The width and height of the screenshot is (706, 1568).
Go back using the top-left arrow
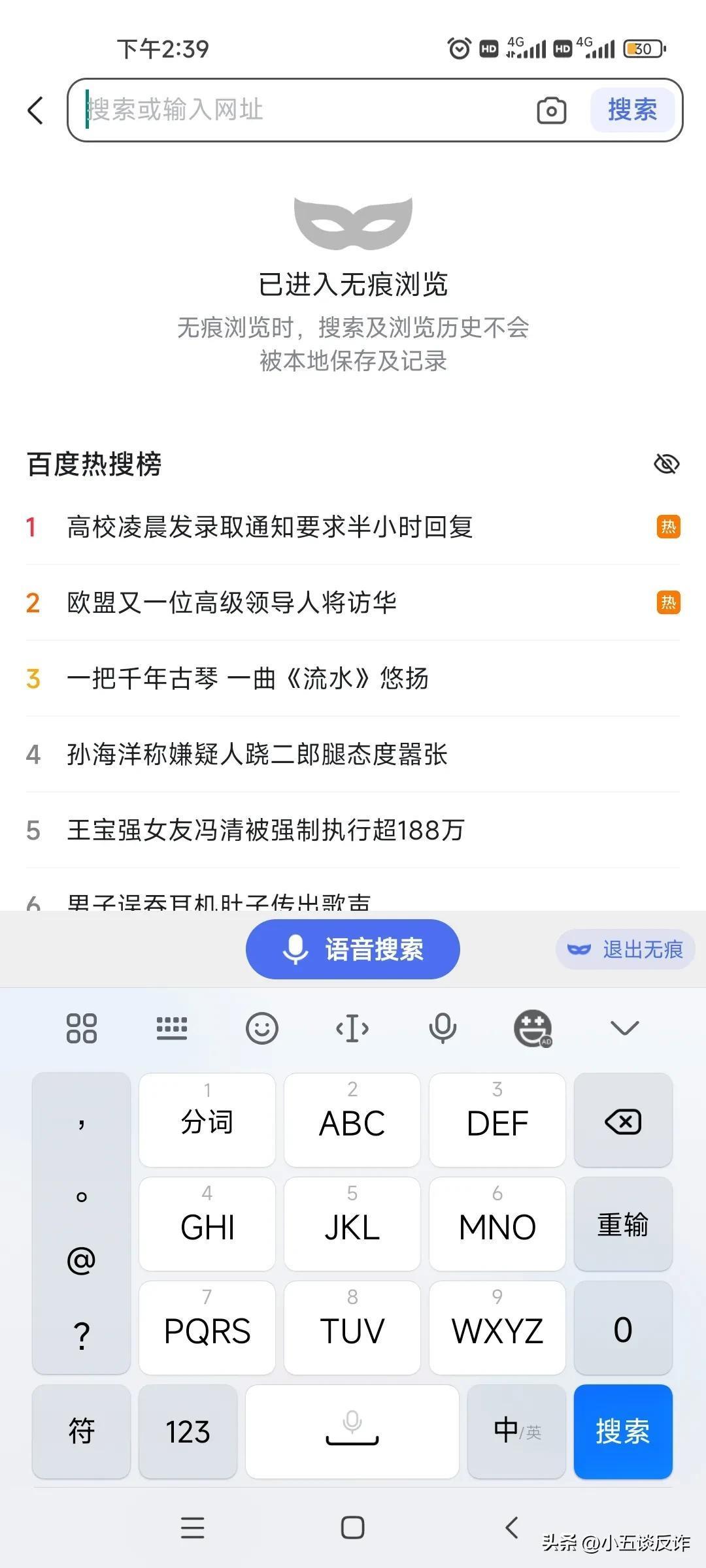(36, 110)
